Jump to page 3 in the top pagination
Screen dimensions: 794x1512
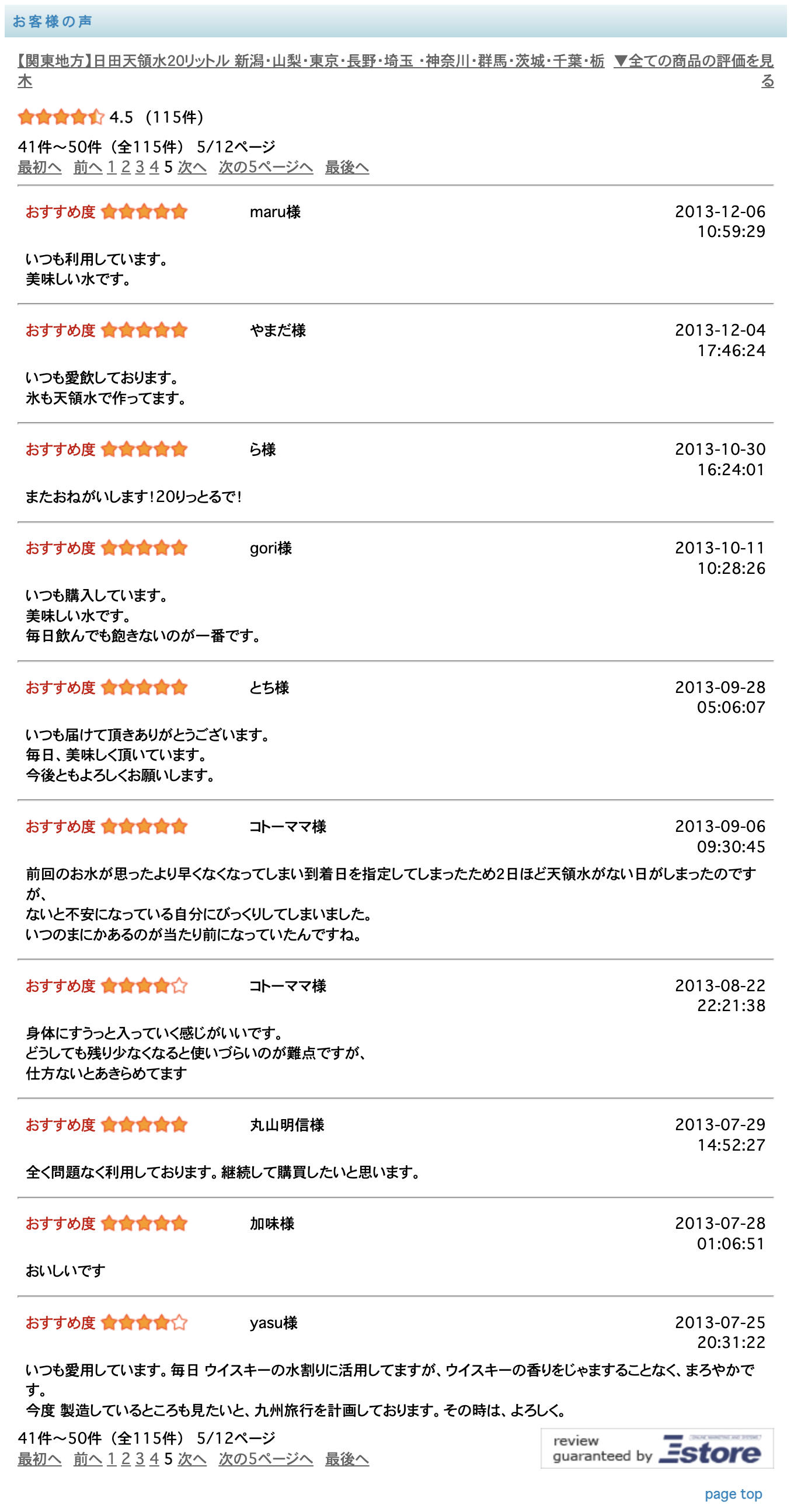140,168
